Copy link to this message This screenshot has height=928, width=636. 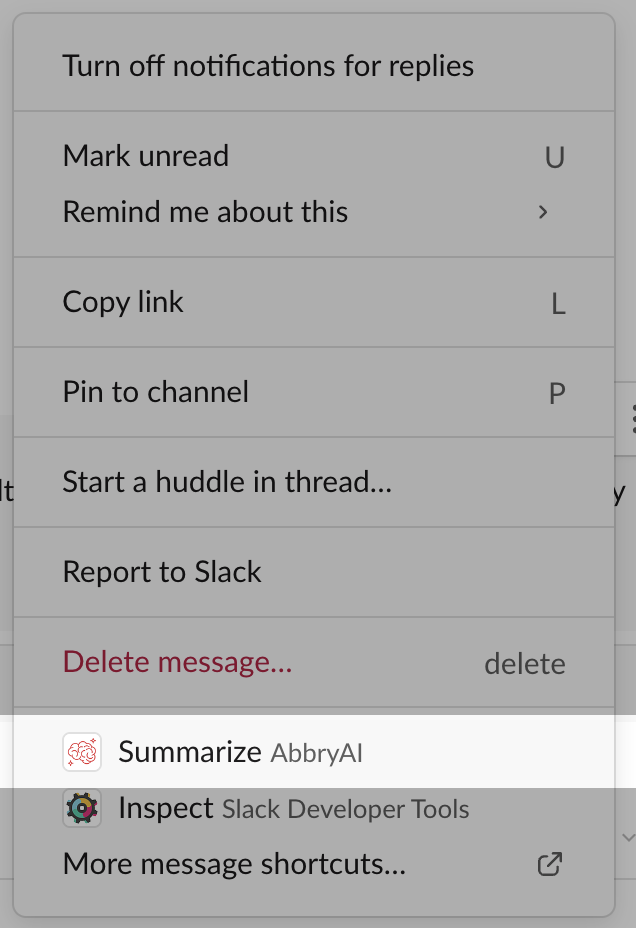pos(123,302)
